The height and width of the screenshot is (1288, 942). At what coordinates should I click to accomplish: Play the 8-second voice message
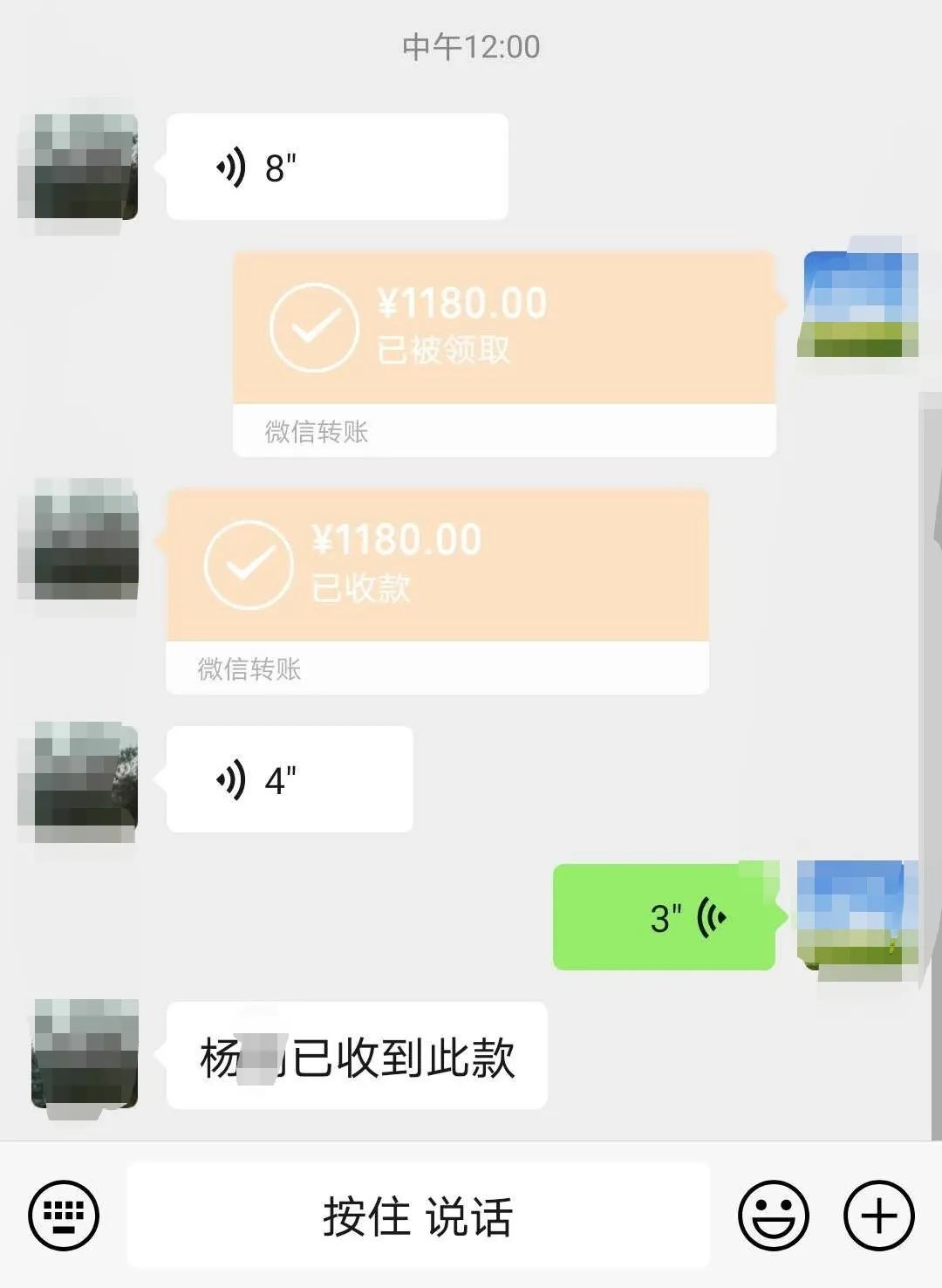coord(337,167)
